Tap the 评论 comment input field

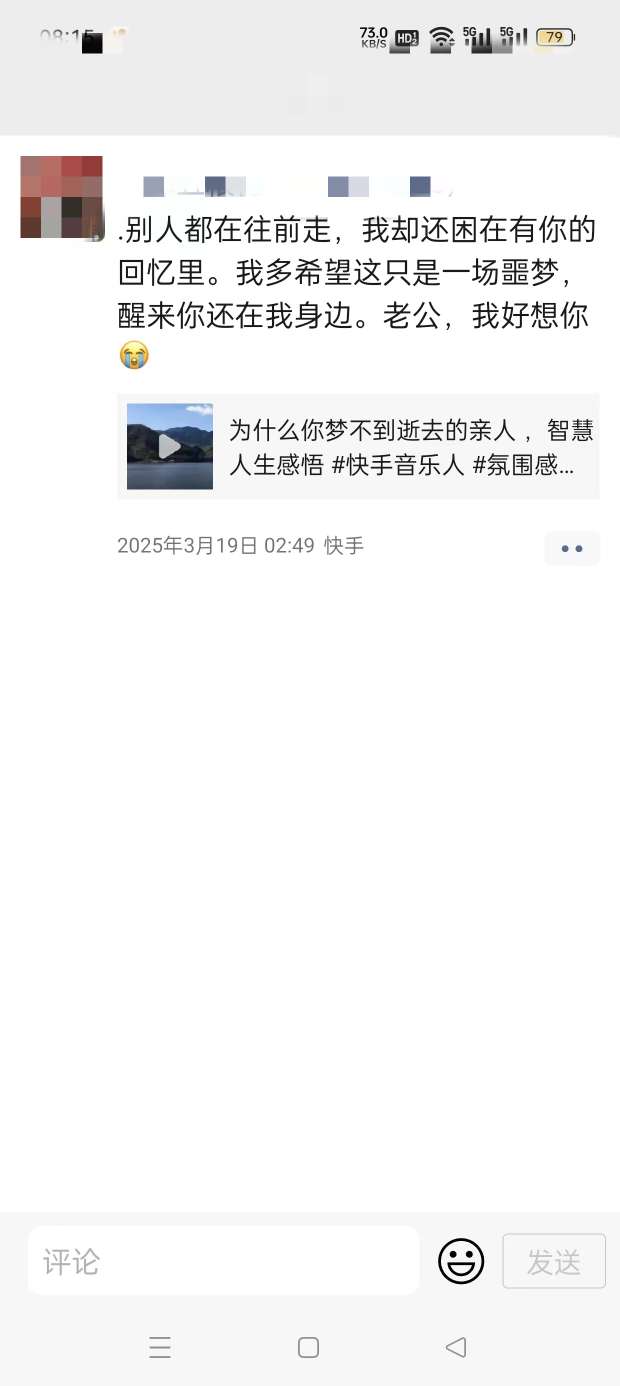pos(223,1261)
